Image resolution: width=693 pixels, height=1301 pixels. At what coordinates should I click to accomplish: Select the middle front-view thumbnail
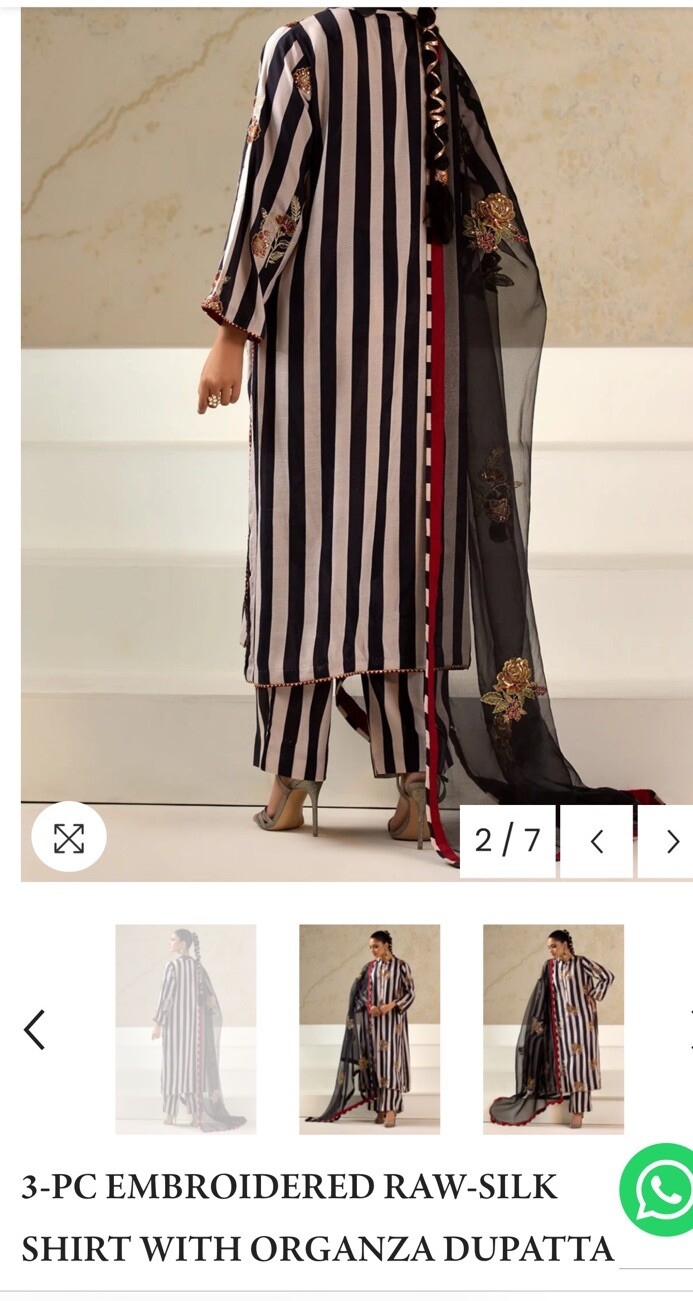tap(369, 1029)
